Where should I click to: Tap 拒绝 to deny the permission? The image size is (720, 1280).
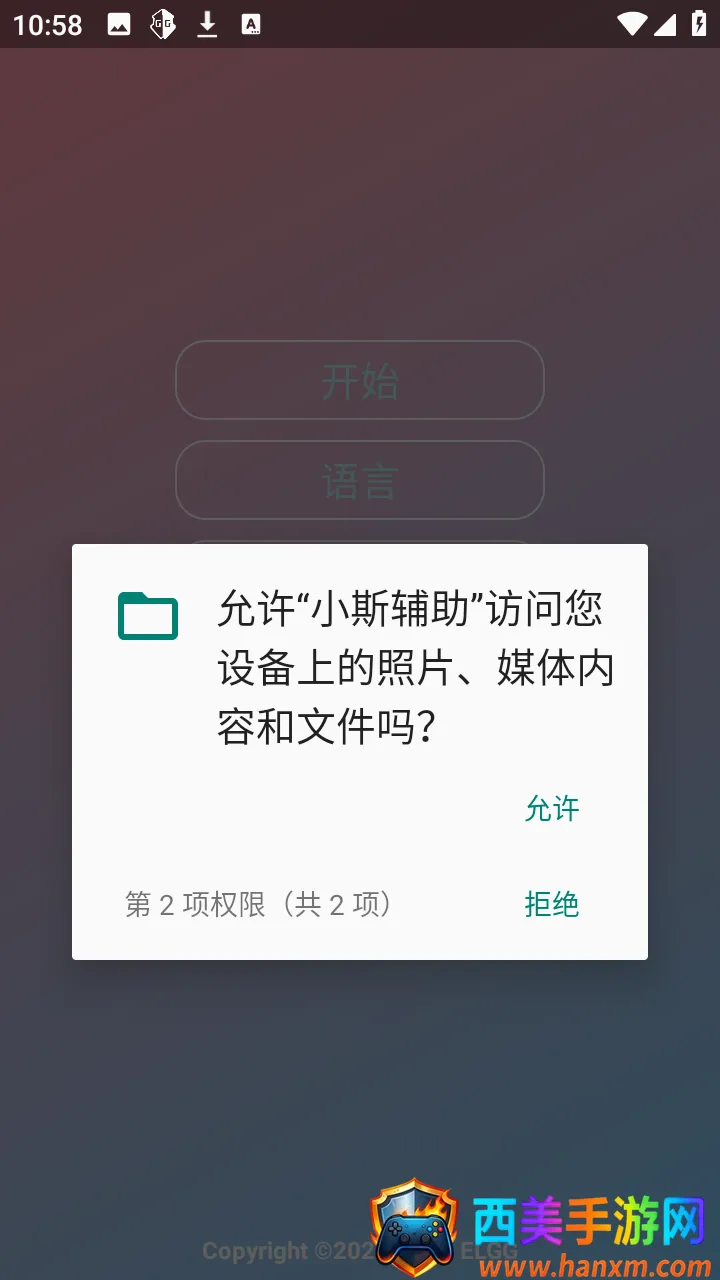coord(552,904)
